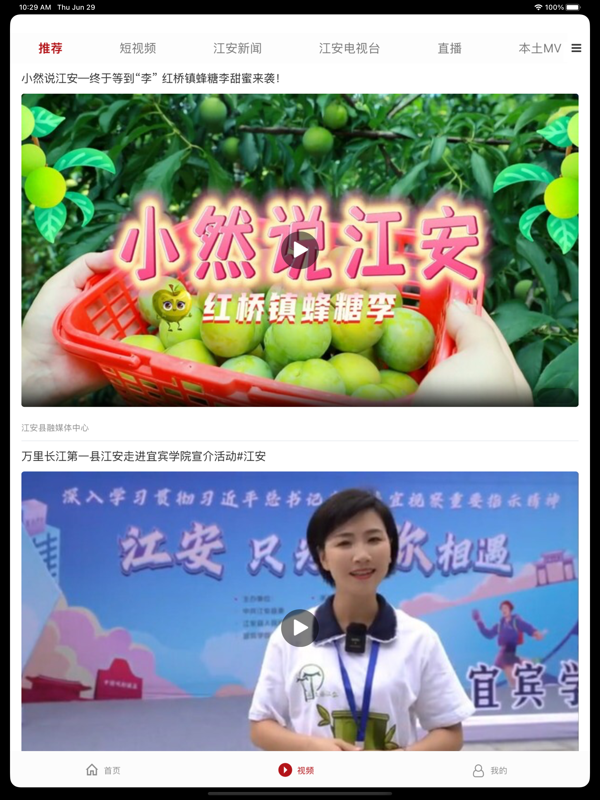Screen dimensions: 600x800
Task: Open the 我的 profile tab
Action: [490, 770]
